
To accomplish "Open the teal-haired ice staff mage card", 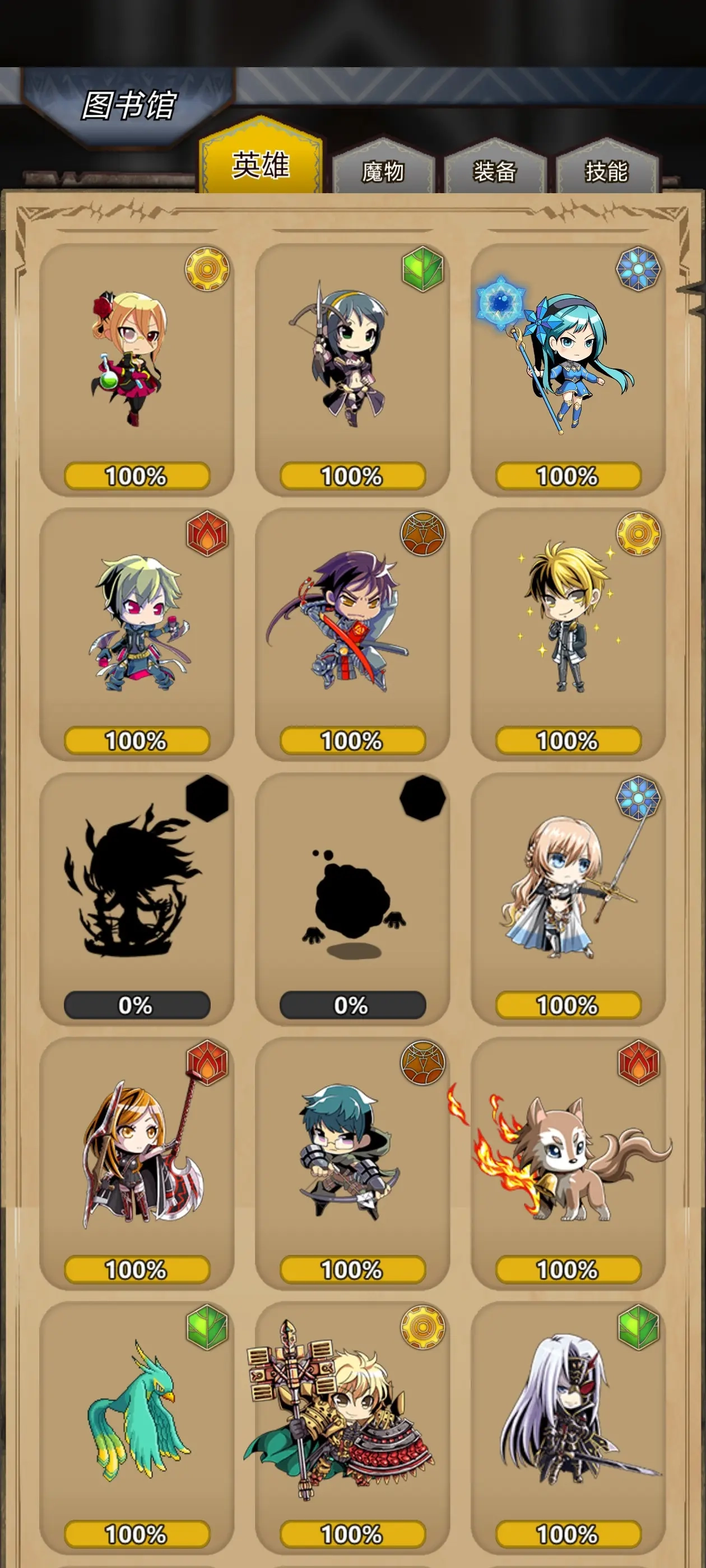I will pos(568,369).
